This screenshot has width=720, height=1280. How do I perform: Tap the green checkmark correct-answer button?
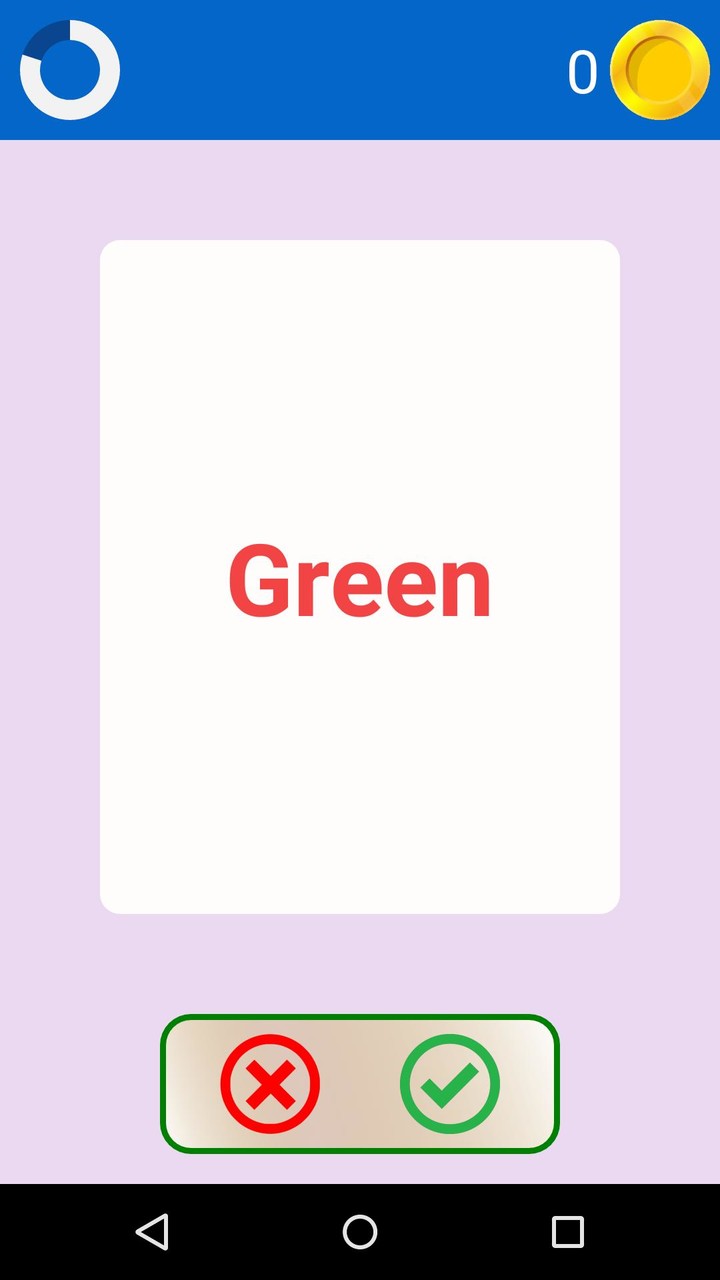(x=450, y=1084)
